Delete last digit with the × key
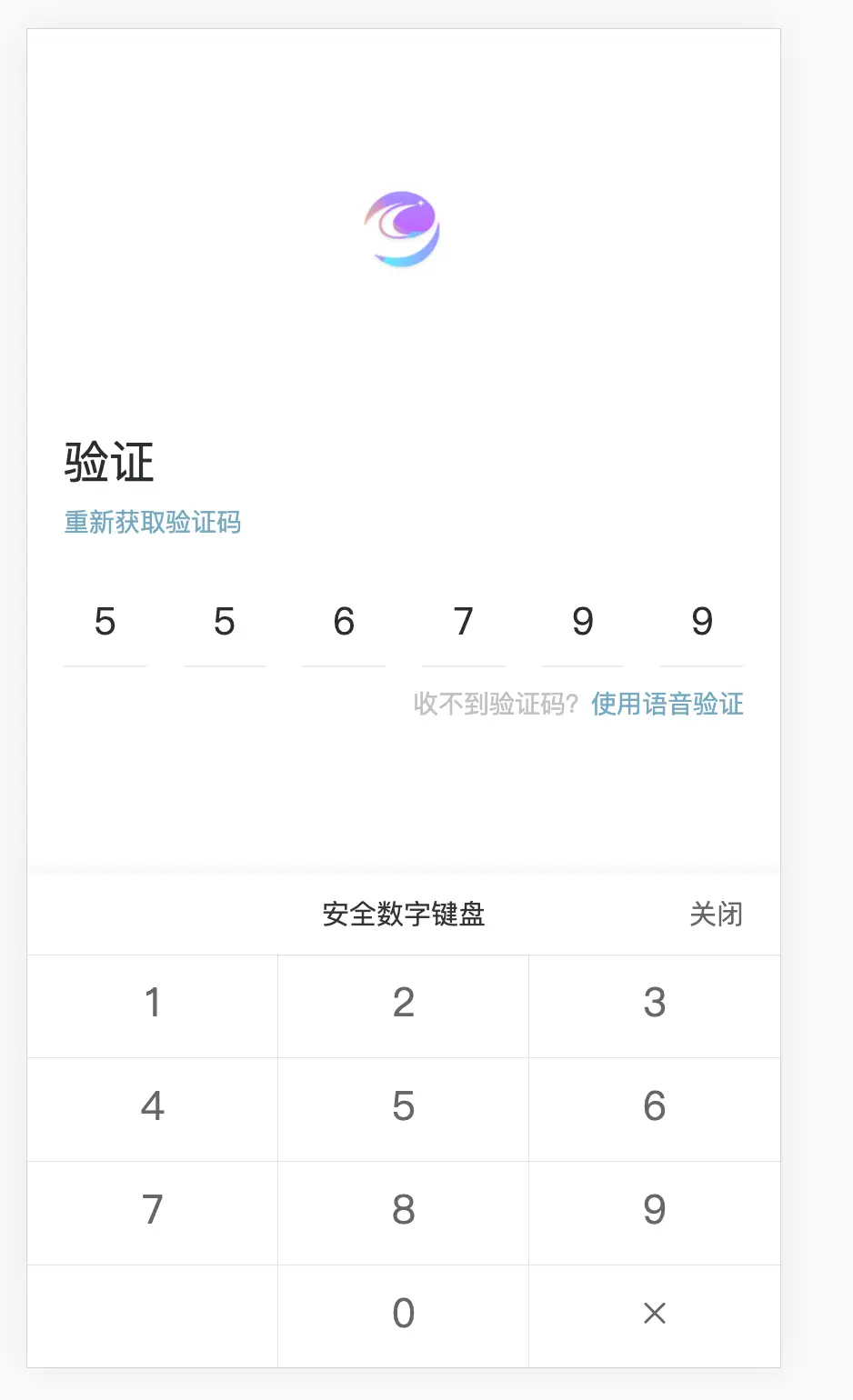The height and width of the screenshot is (1400, 853). pyautogui.click(x=655, y=1316)
